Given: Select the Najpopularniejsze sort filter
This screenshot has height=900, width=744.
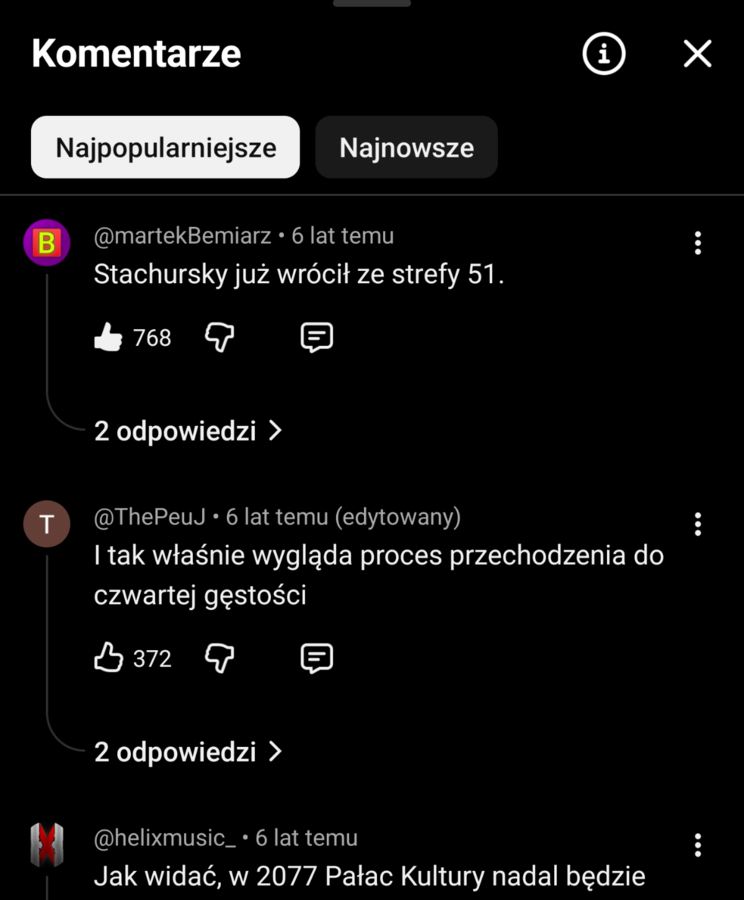Looking at the screenshot, I should (164, 147).
